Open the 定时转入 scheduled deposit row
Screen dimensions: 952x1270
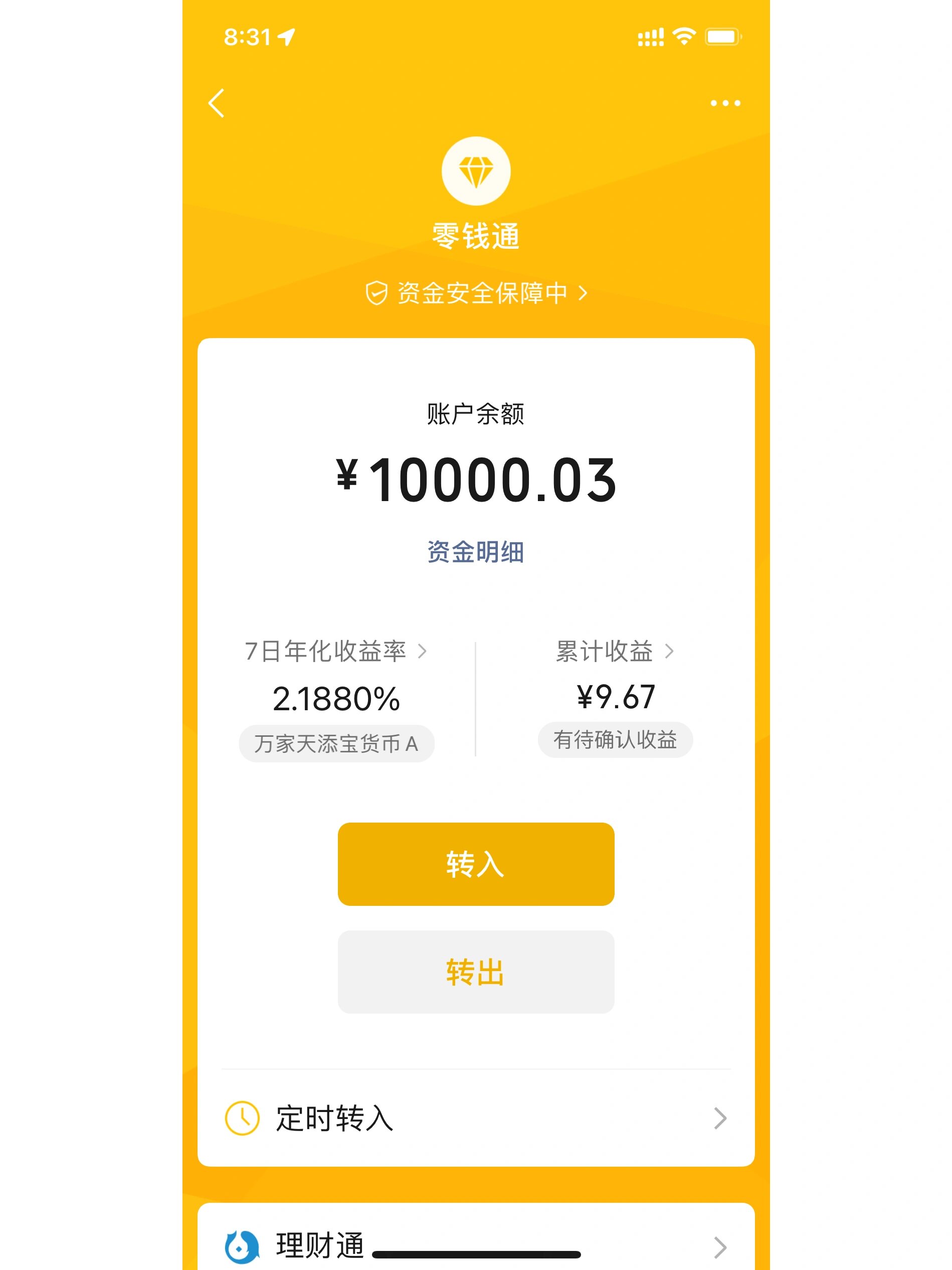pyautogui.click(x=476, y=1118)
